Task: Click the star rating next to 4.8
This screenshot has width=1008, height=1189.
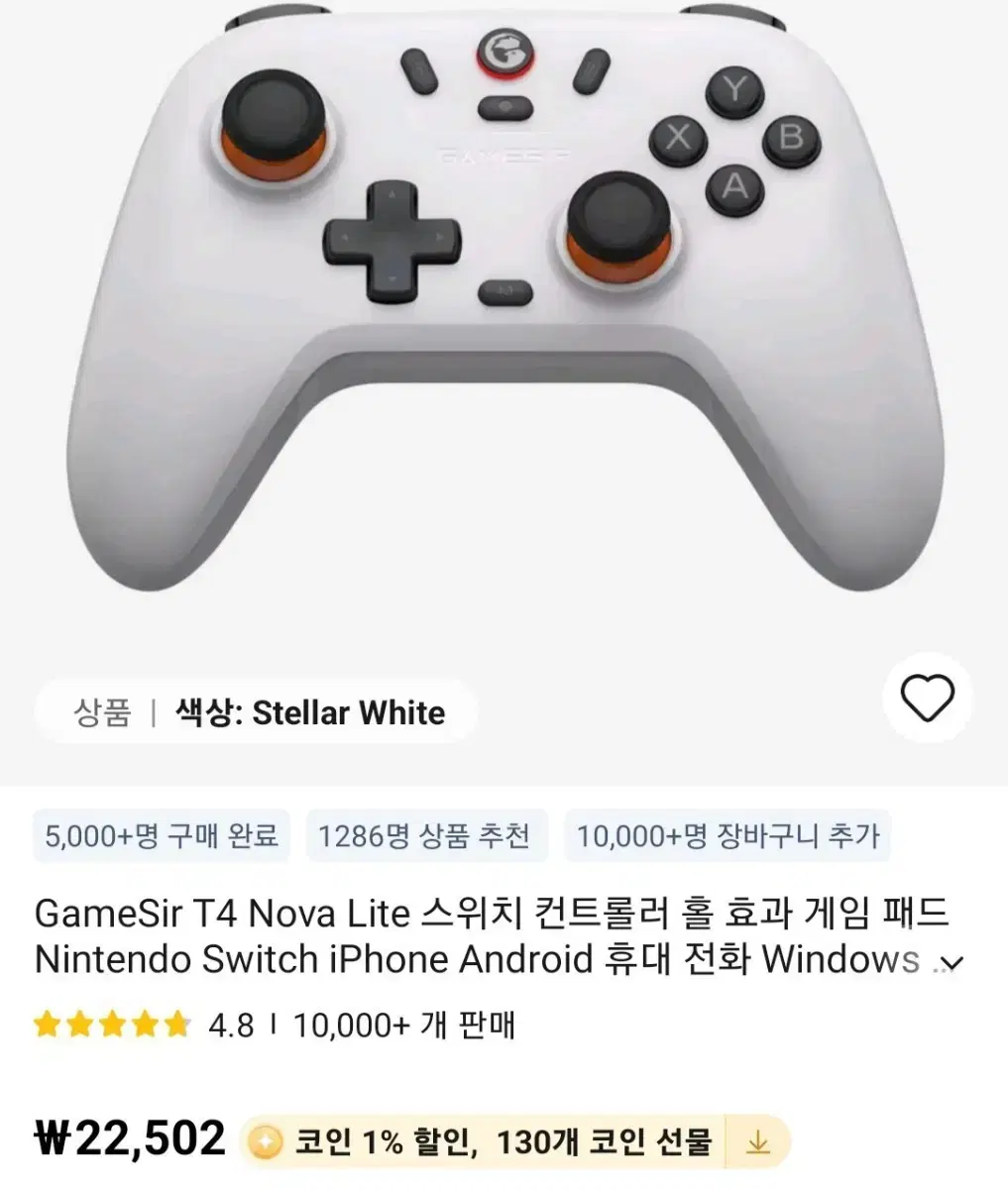Action: coord(112,1026)
